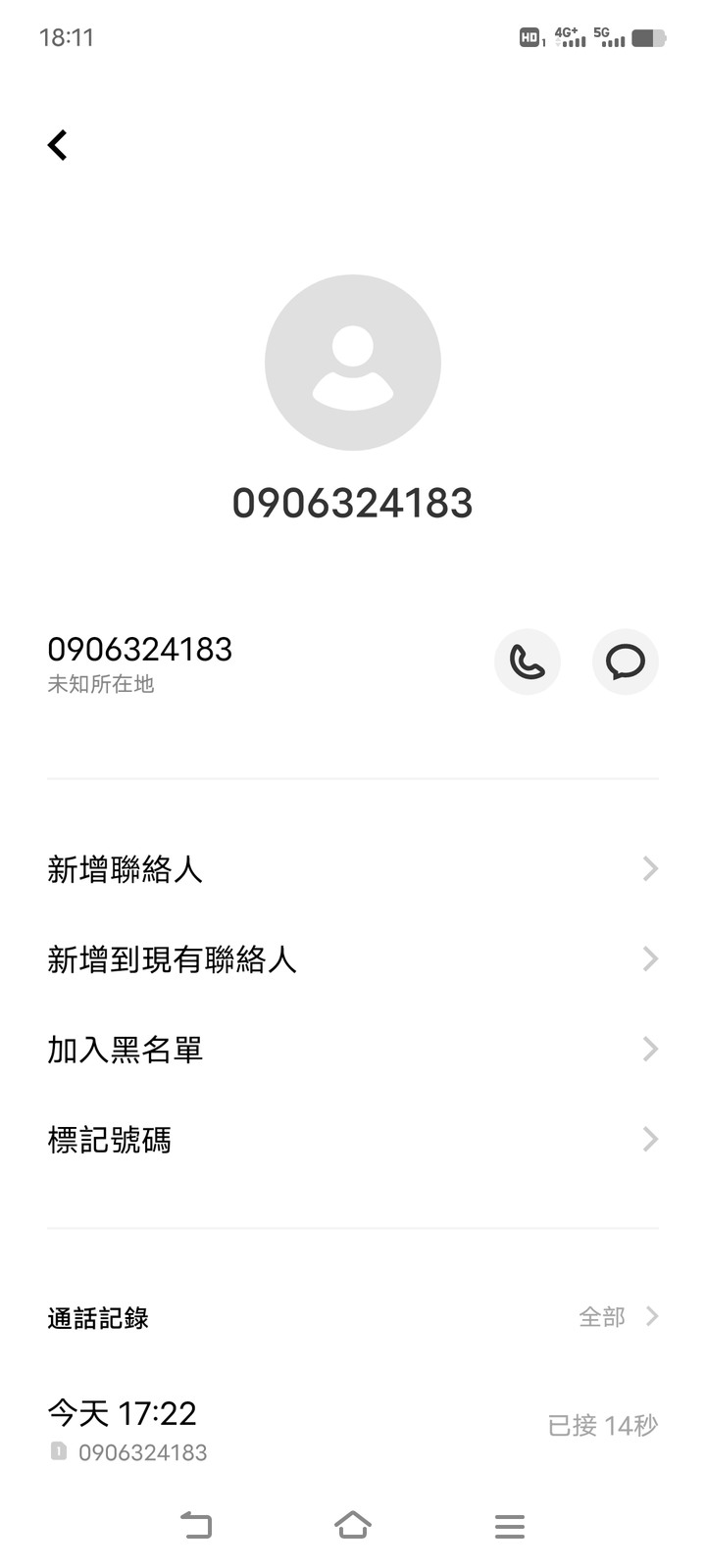Choose 加入黑名單 to block this number
The image size is (706, 1568).
click(353, 1050)
